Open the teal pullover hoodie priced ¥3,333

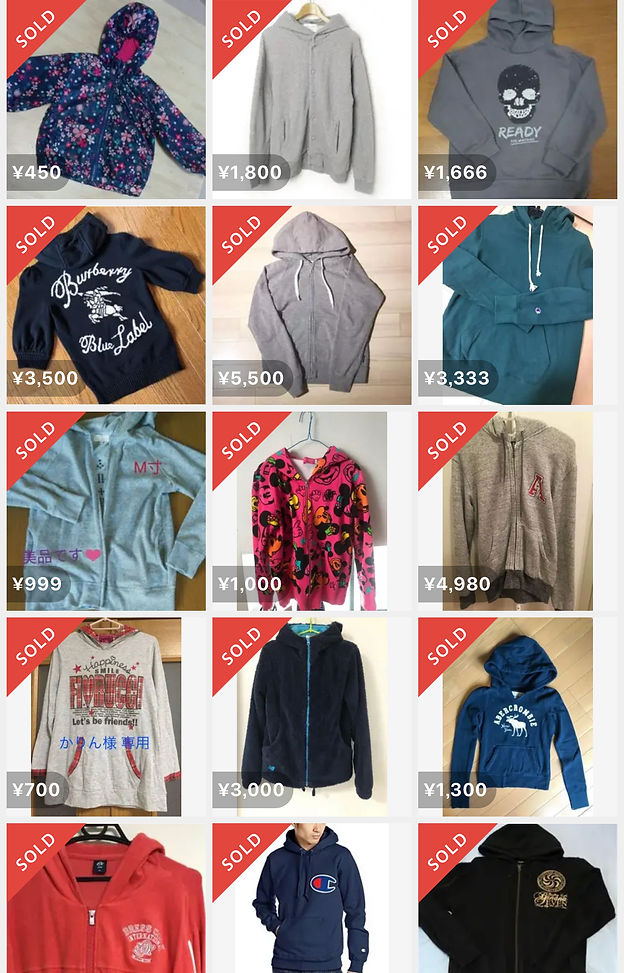517,305
